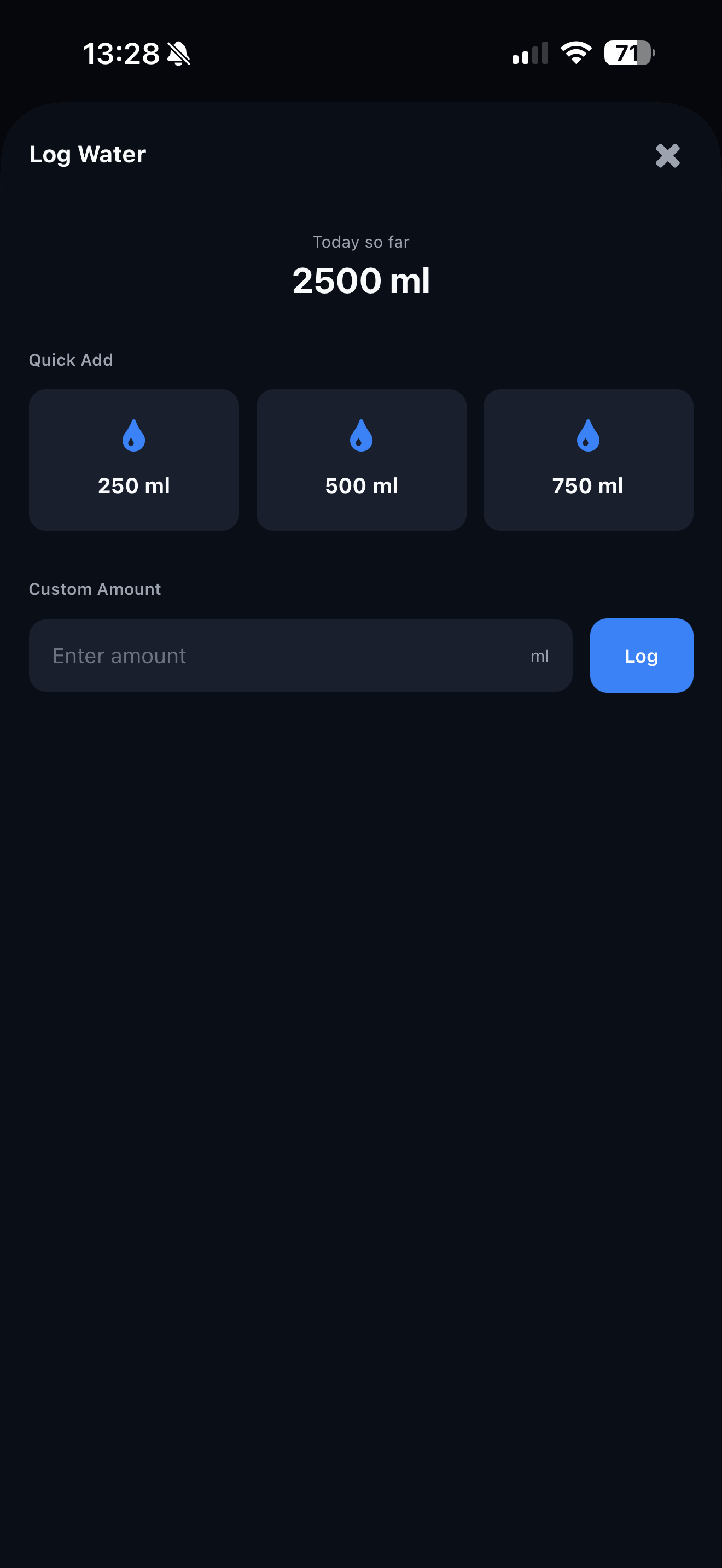Quick add 750 ml of water
This screenshot has width=722, height=1568.
click(x=588, y=460)
